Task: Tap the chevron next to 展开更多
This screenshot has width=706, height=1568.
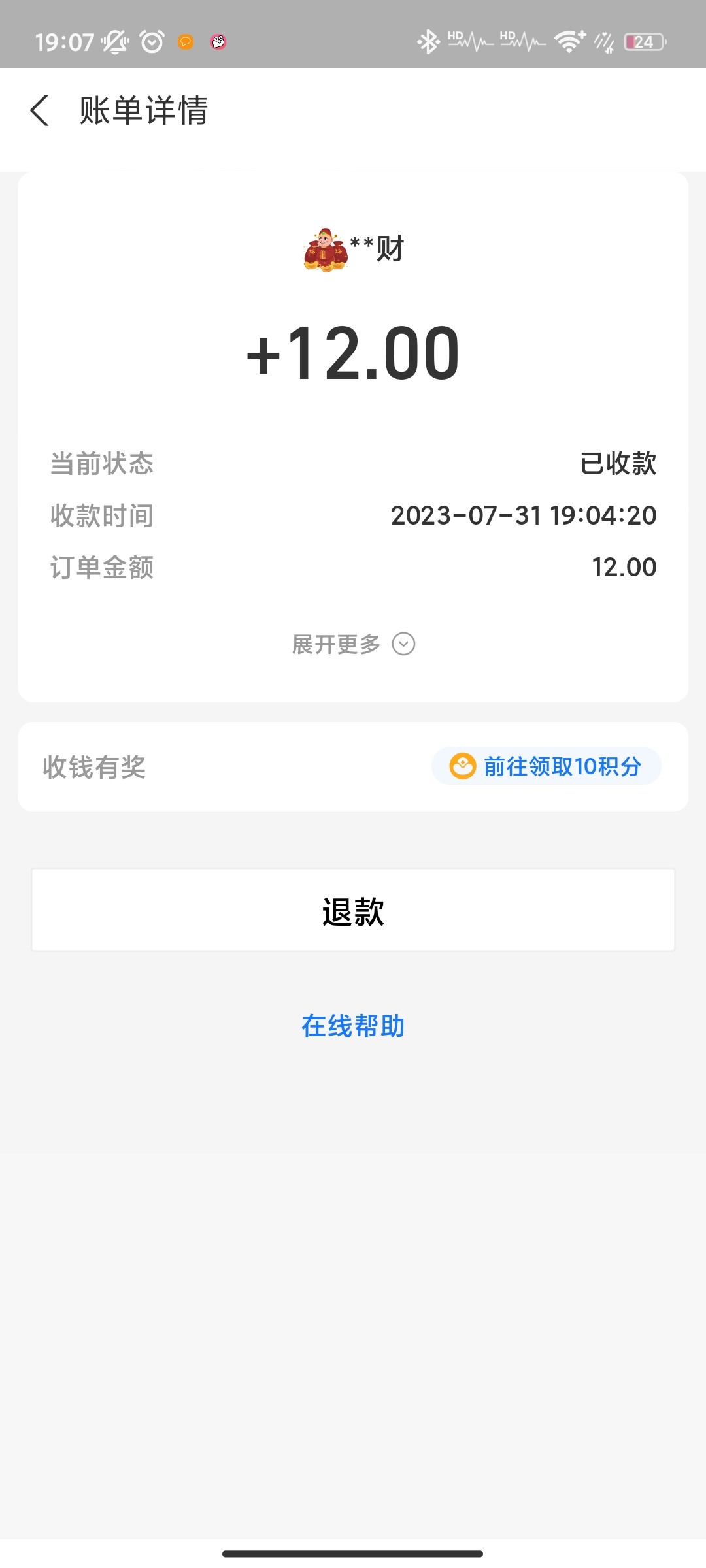Action: pos(405,644)
